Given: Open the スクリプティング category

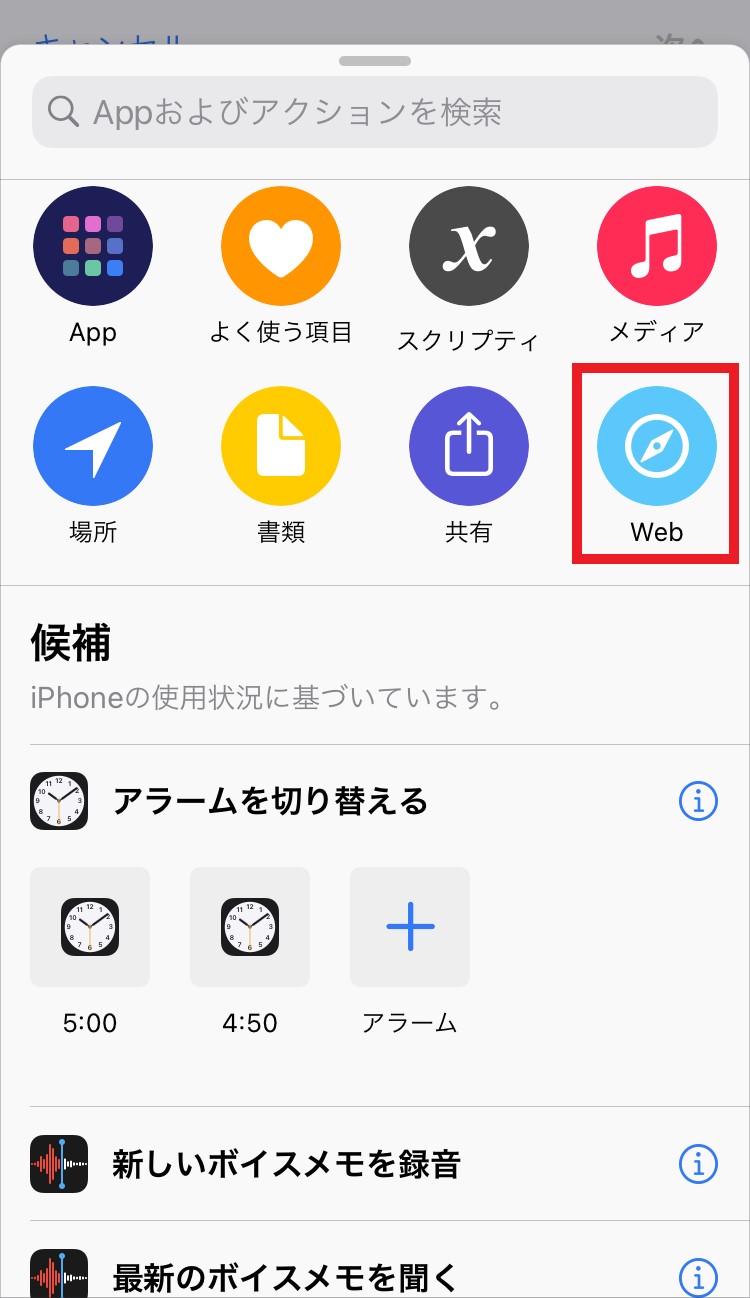Looking at the screenshot, I should click(x=468, y=246).
